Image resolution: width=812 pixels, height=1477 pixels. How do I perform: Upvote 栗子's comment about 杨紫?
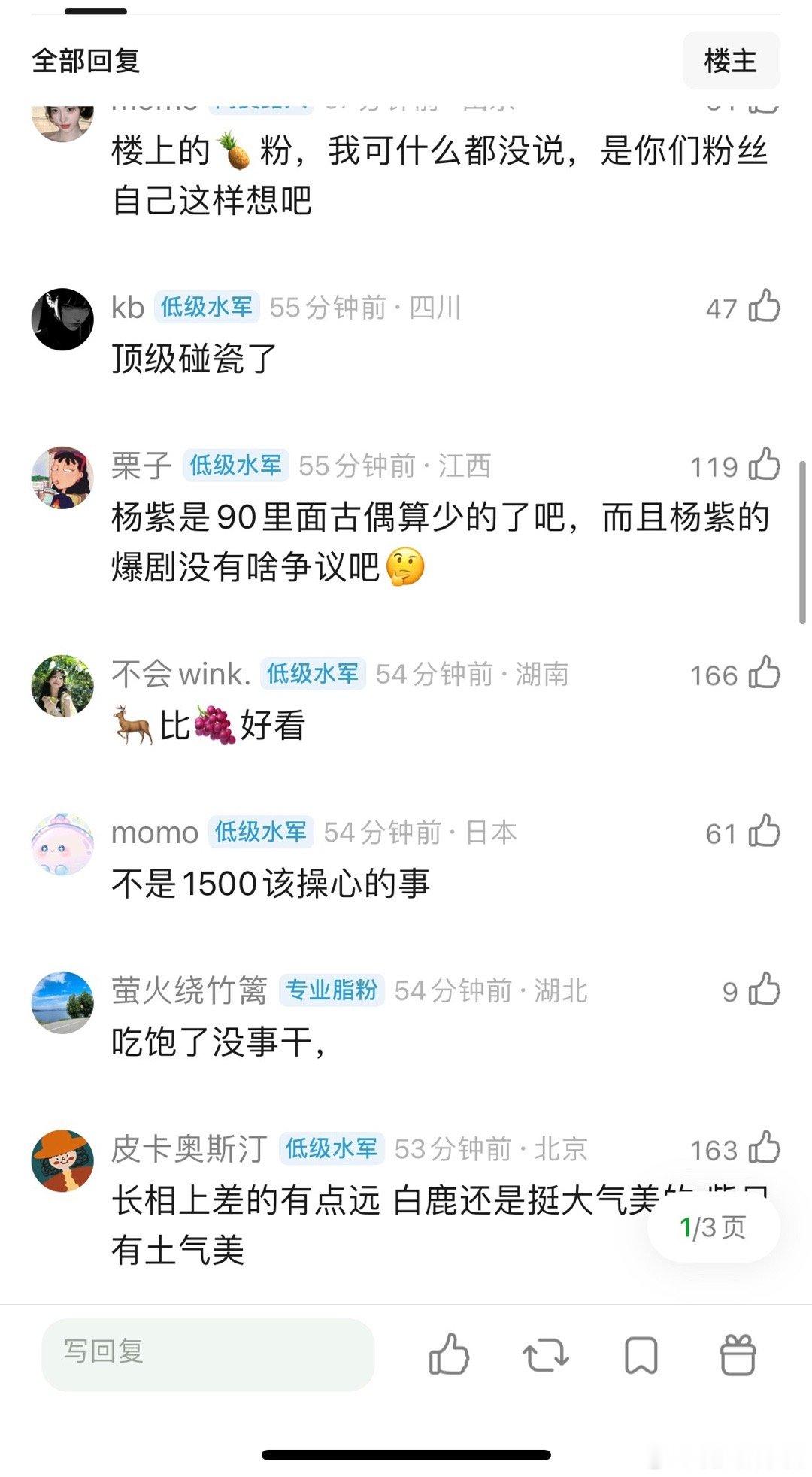coord(765,466)
